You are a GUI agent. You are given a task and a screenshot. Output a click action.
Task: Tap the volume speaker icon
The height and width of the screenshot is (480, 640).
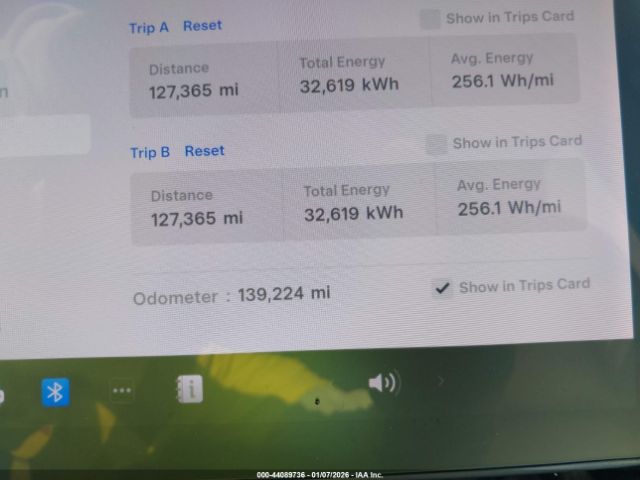[382, 382]
